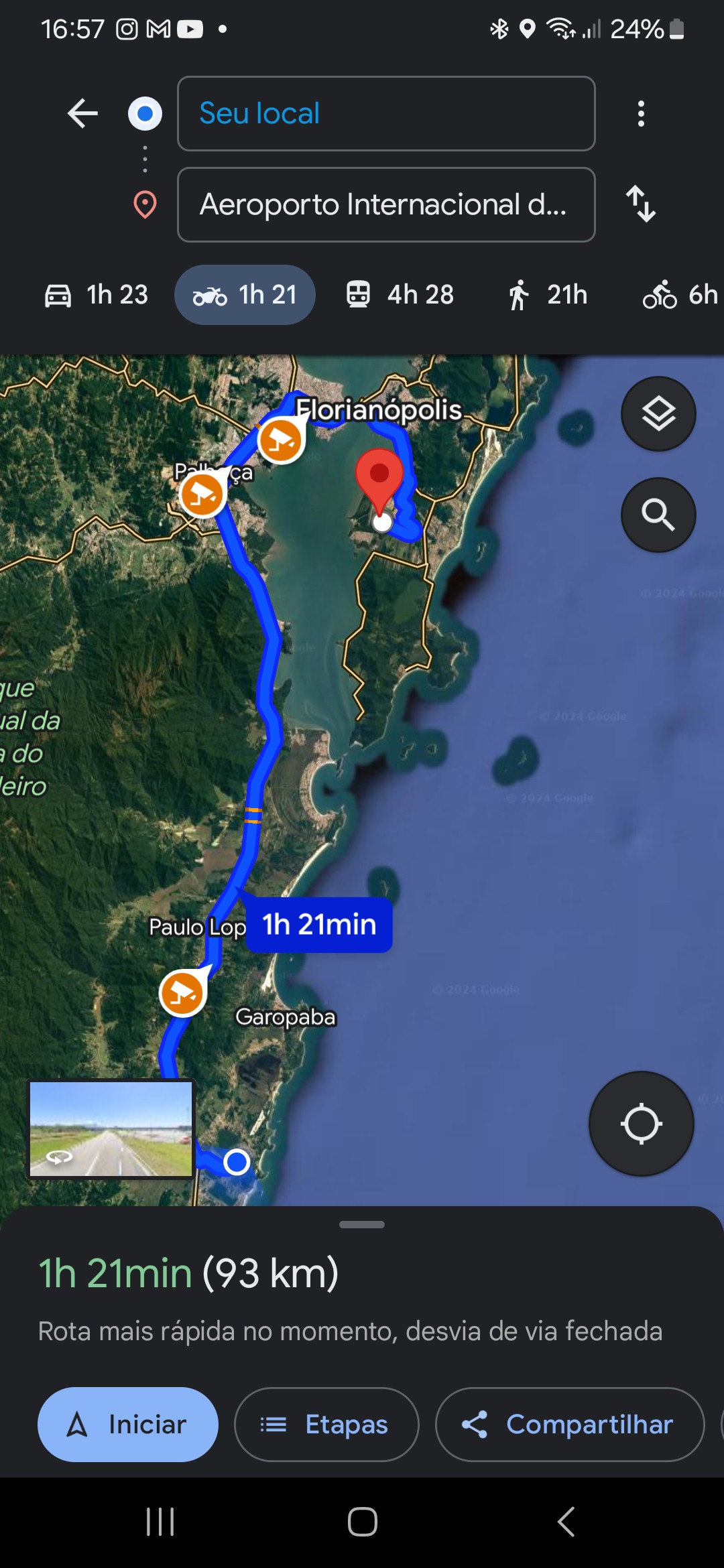Open the Street View thumbnail
Screen dimensions: 724x1568
[111, 1129]
